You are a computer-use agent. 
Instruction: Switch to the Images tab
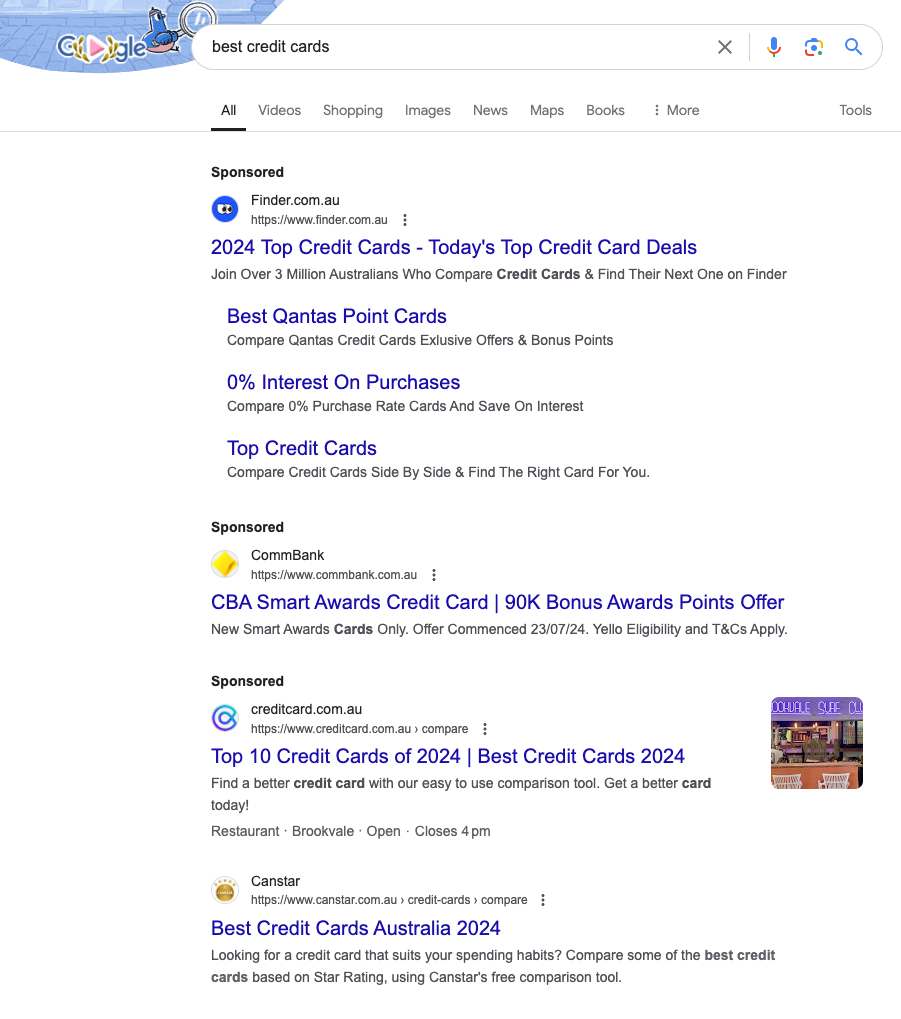(428, 110)
